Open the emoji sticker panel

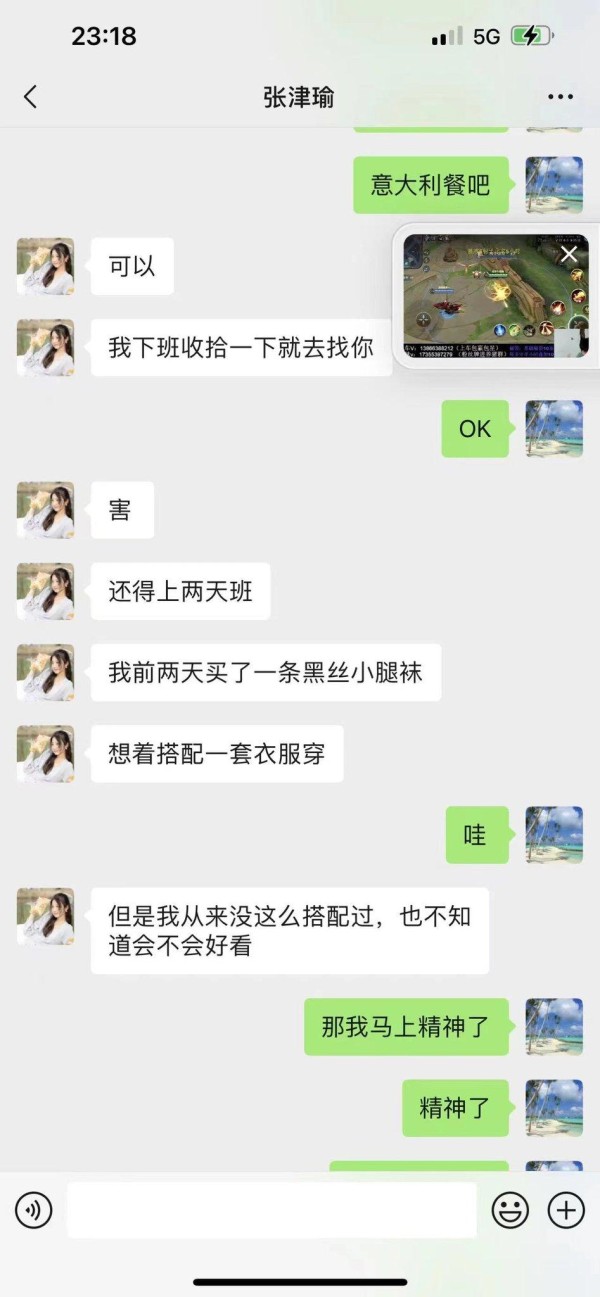(x=510, y=1211)
